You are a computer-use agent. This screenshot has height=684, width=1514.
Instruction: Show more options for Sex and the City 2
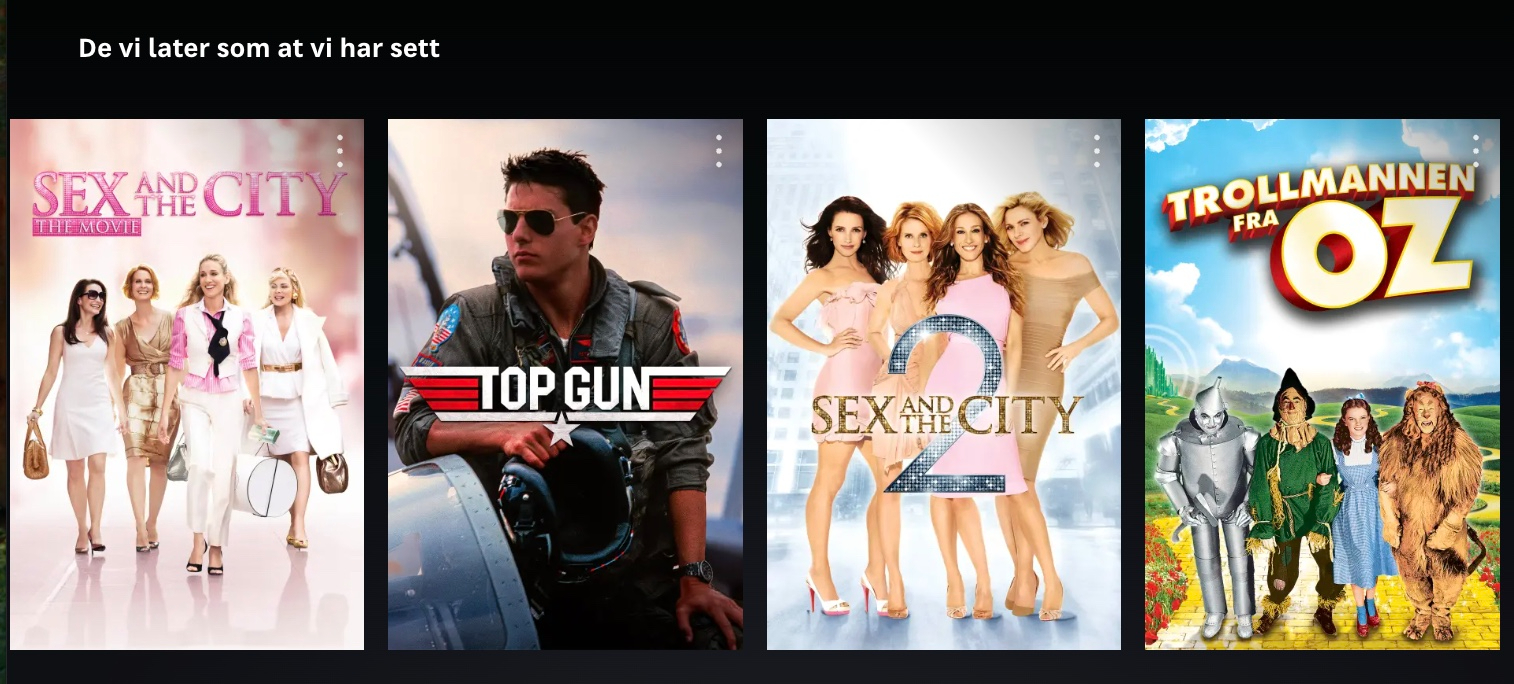[1097, 151]
